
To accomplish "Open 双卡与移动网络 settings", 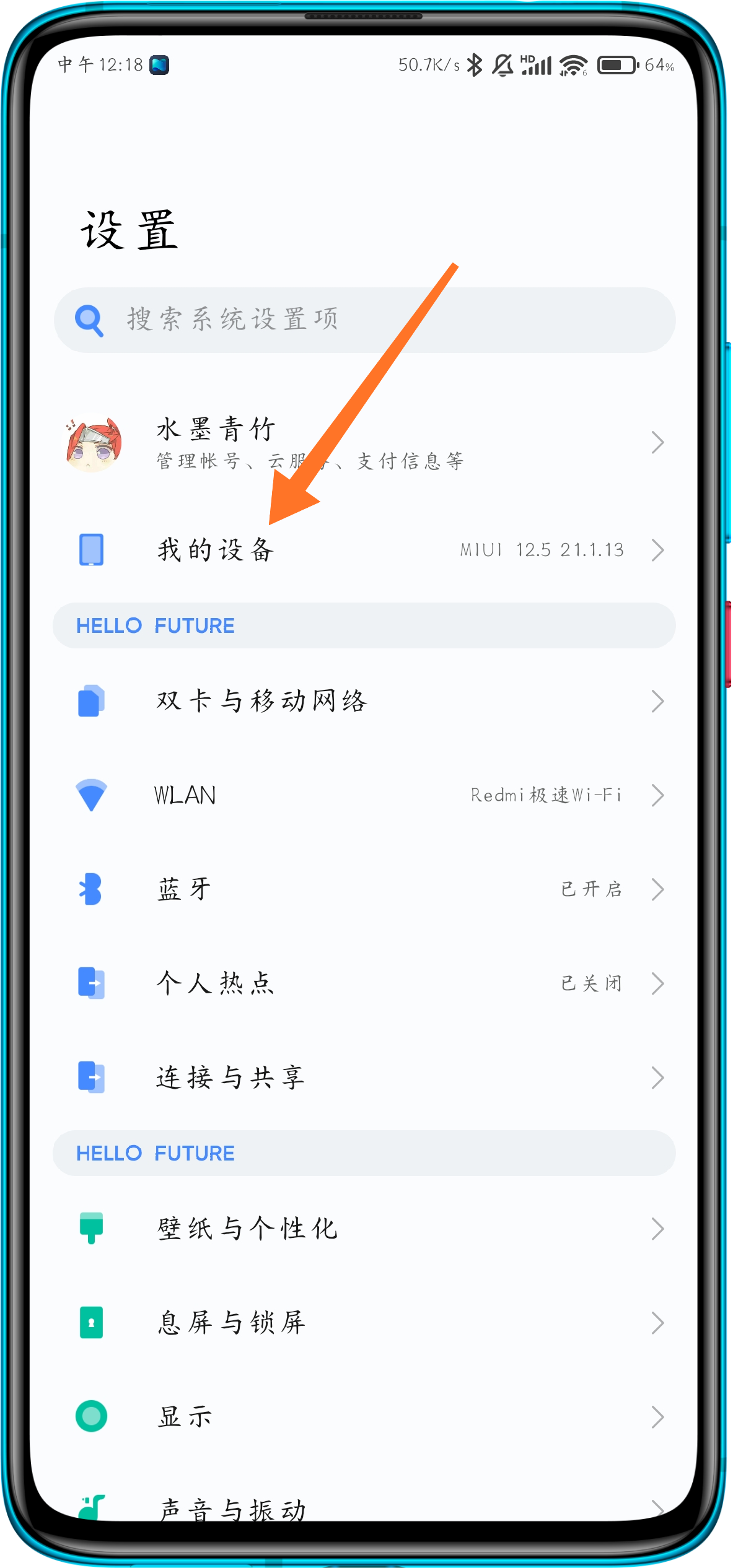I will pos(364,702).
